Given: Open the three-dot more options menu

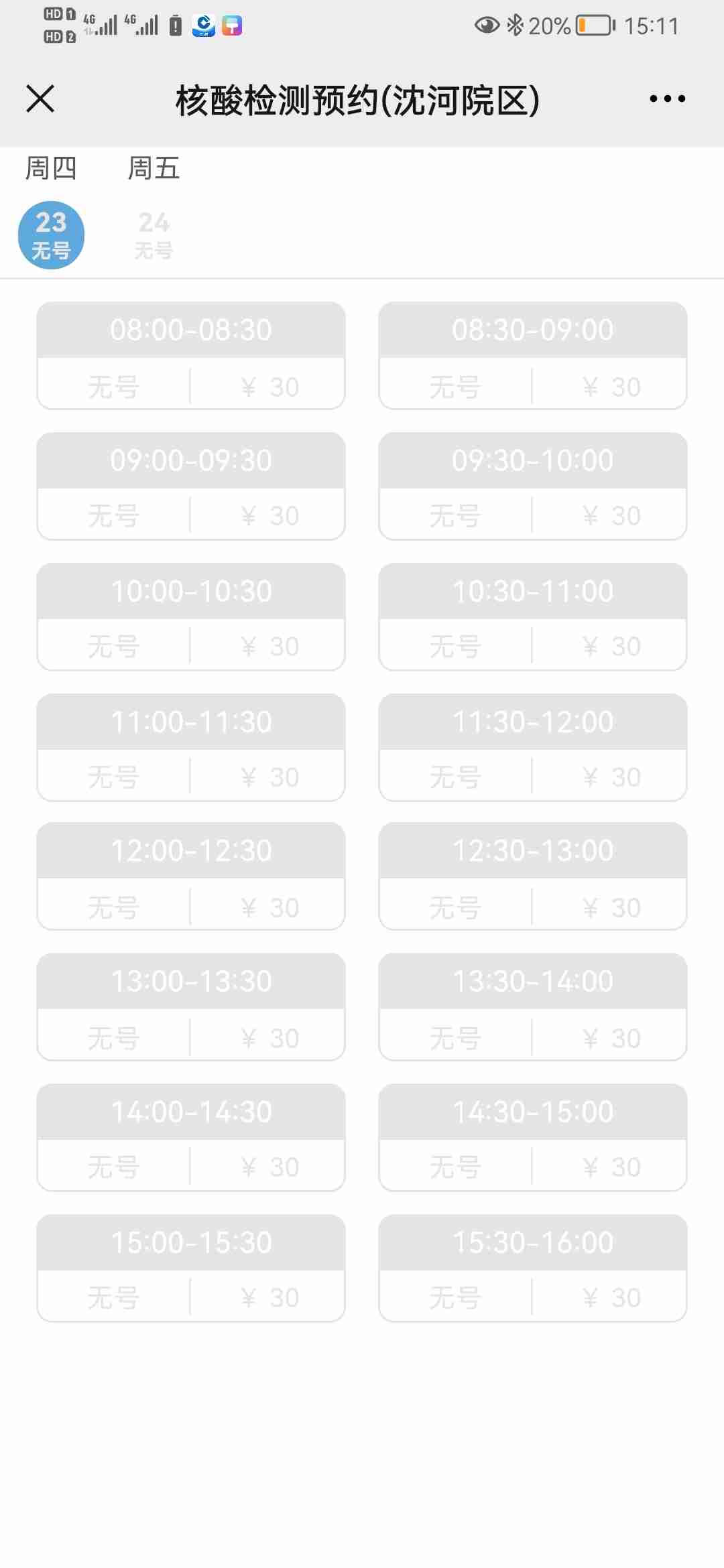Looking at the screenshot, I should point(667,99).
